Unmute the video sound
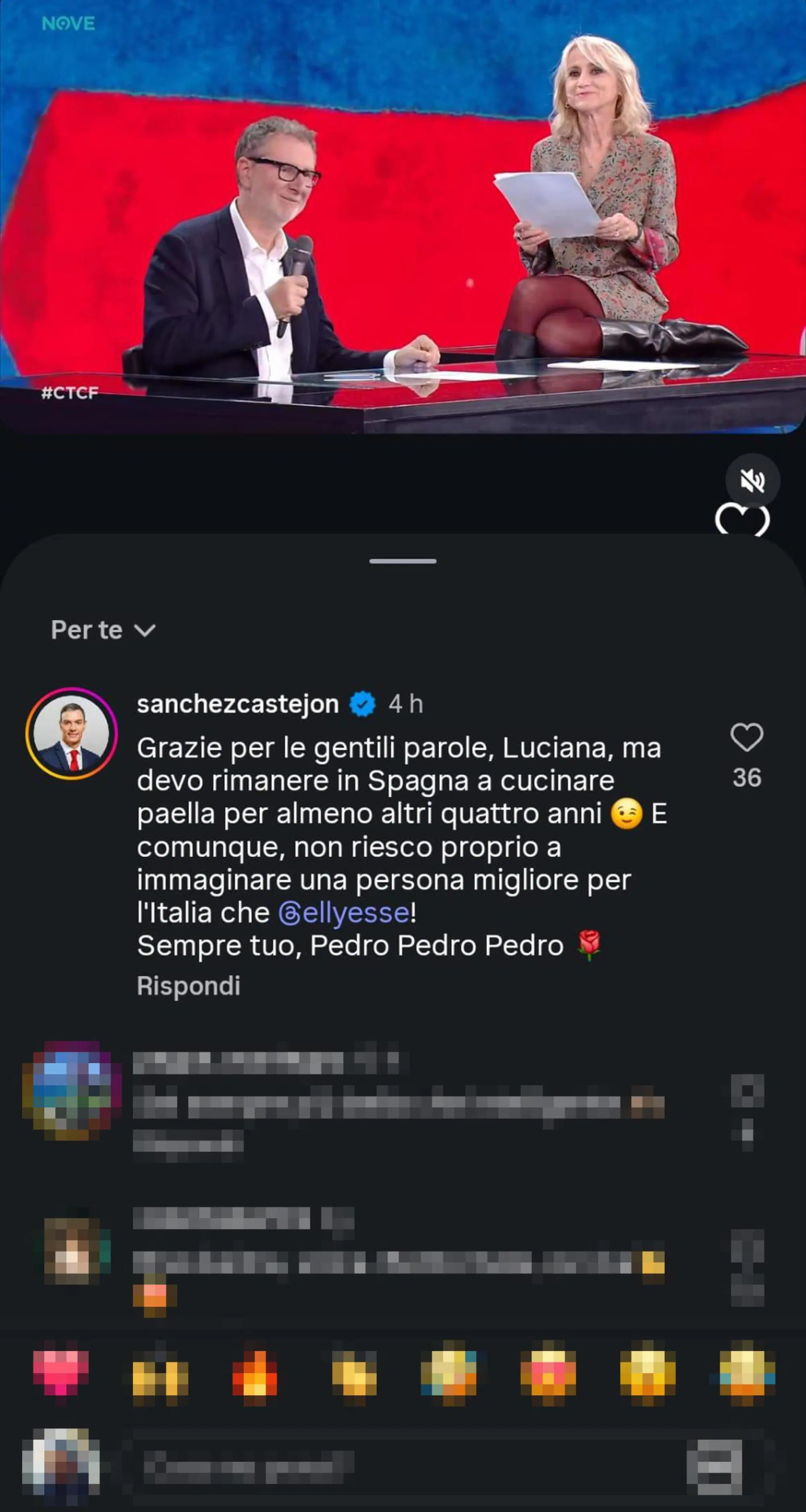 point(752,481)
